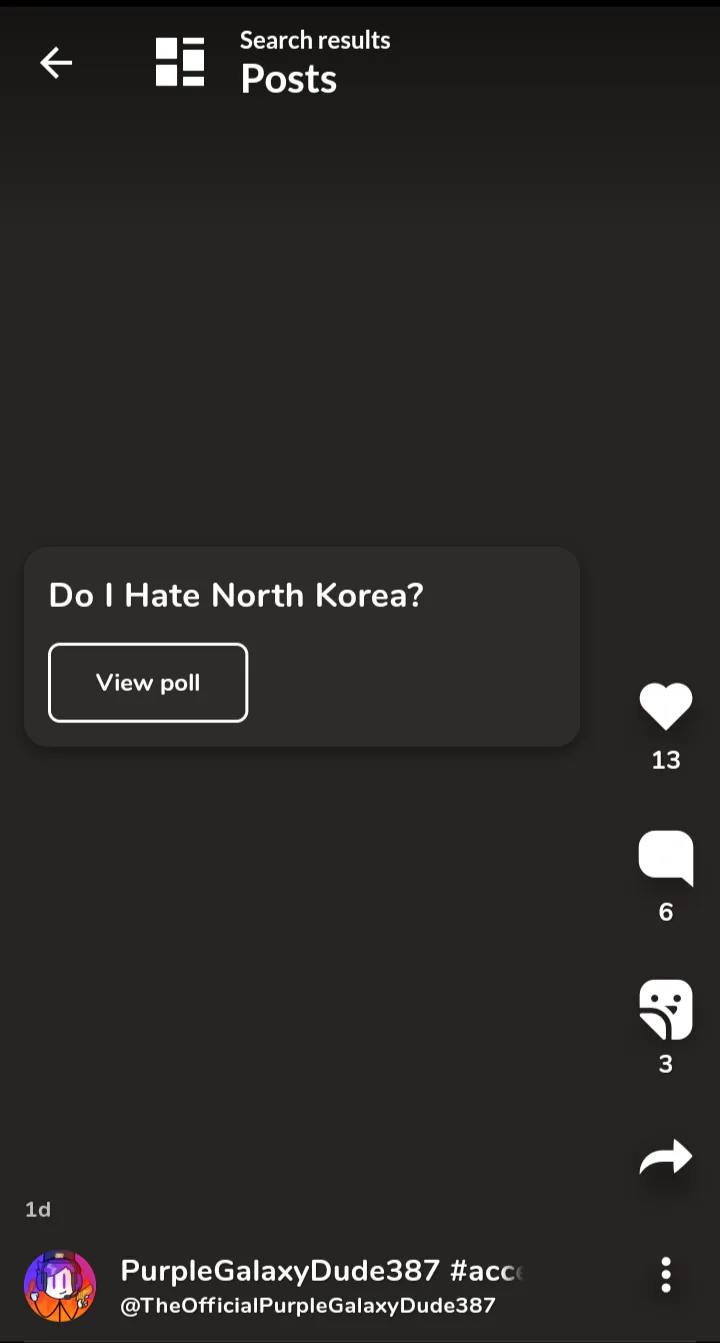This screenshot has width=720, height=1343.
Task: Switch to grid layout view
Action: tap(180, 62)
